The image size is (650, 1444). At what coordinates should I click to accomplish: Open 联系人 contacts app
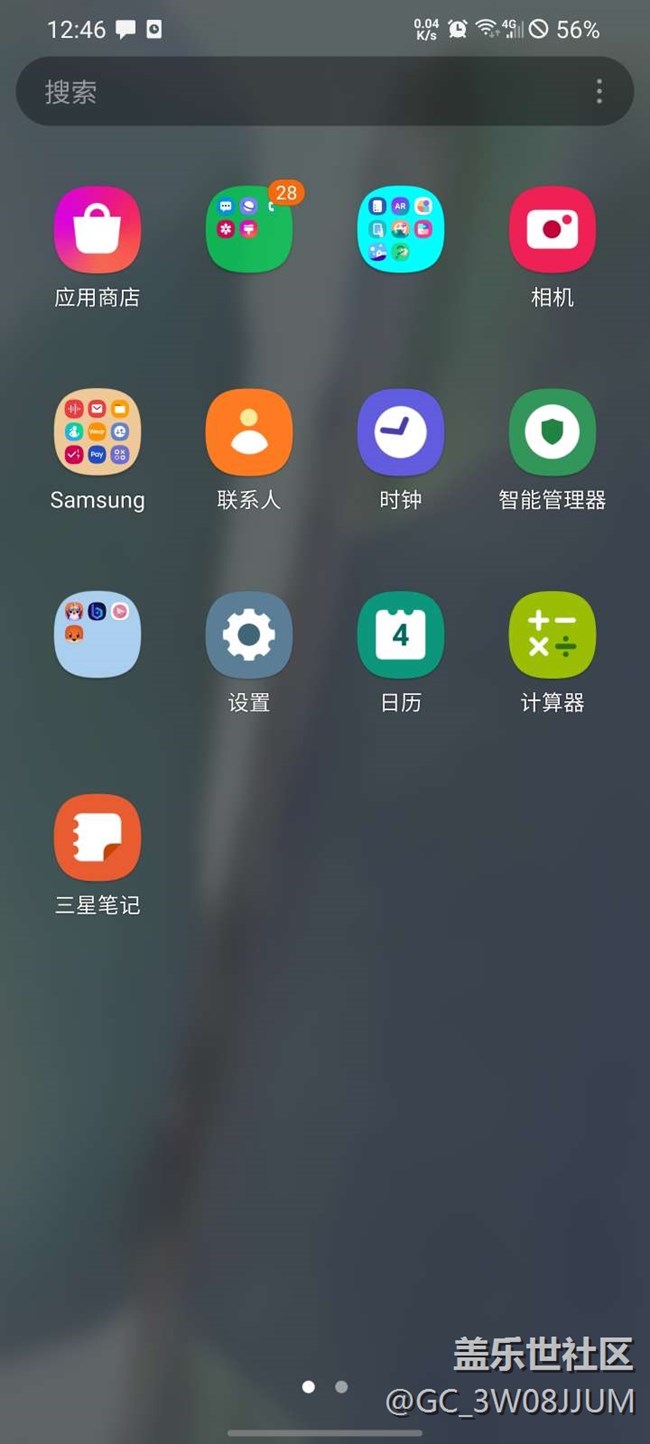[x=249, y=432]
